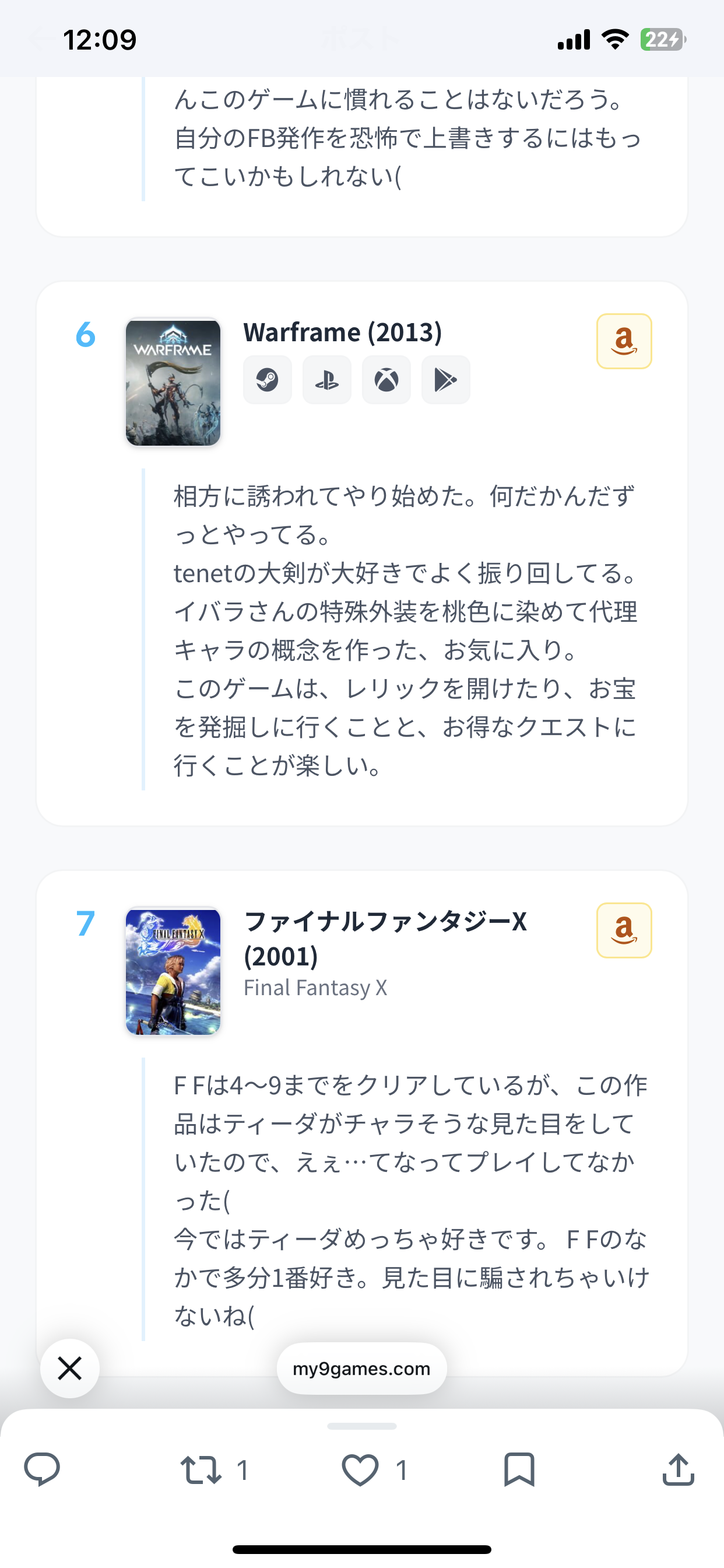Share this post
Screen dimensions: 724x1568
pos(678,1469)
